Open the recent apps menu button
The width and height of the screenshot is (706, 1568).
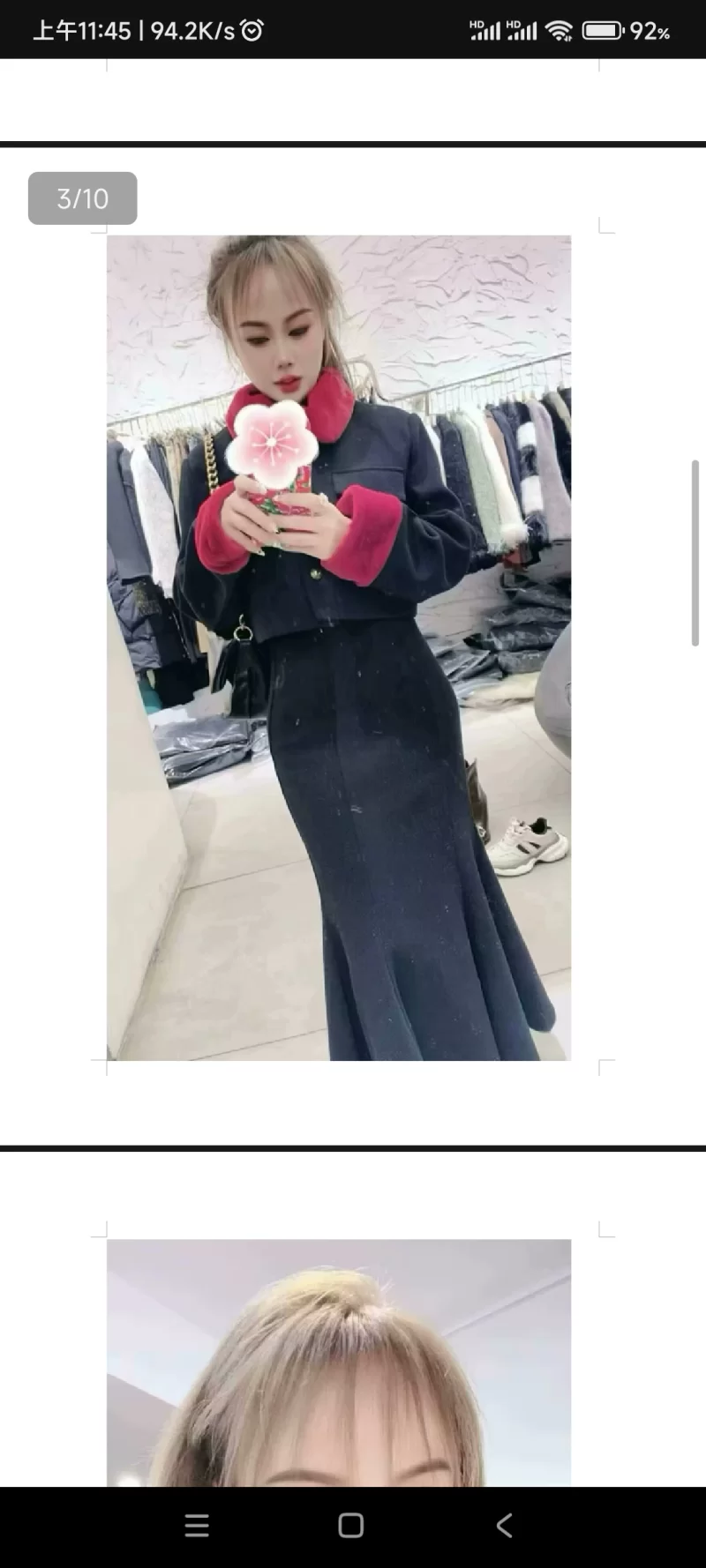tap(197, 1526)
